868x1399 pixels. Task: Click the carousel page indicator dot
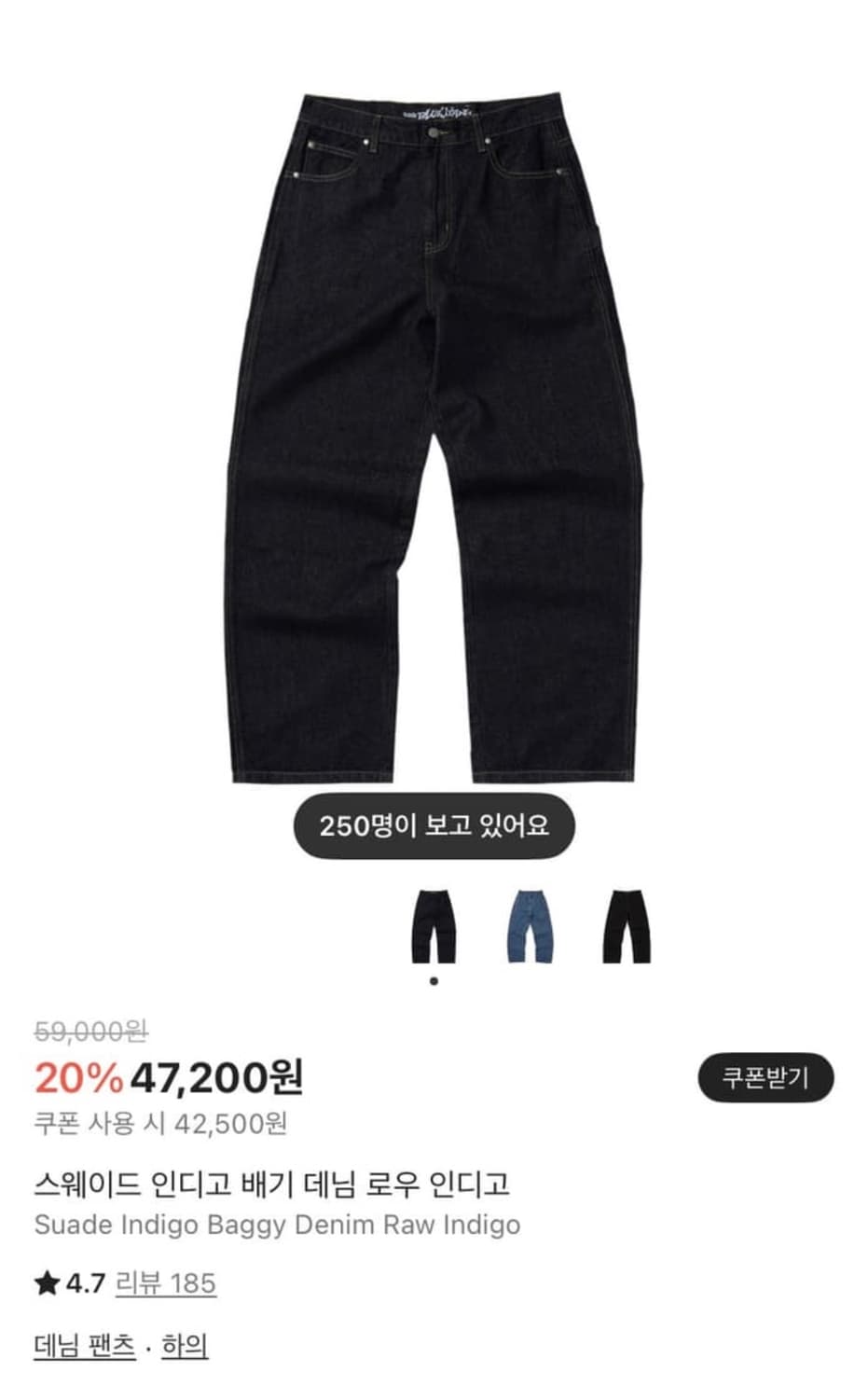(x=434, y=980)
